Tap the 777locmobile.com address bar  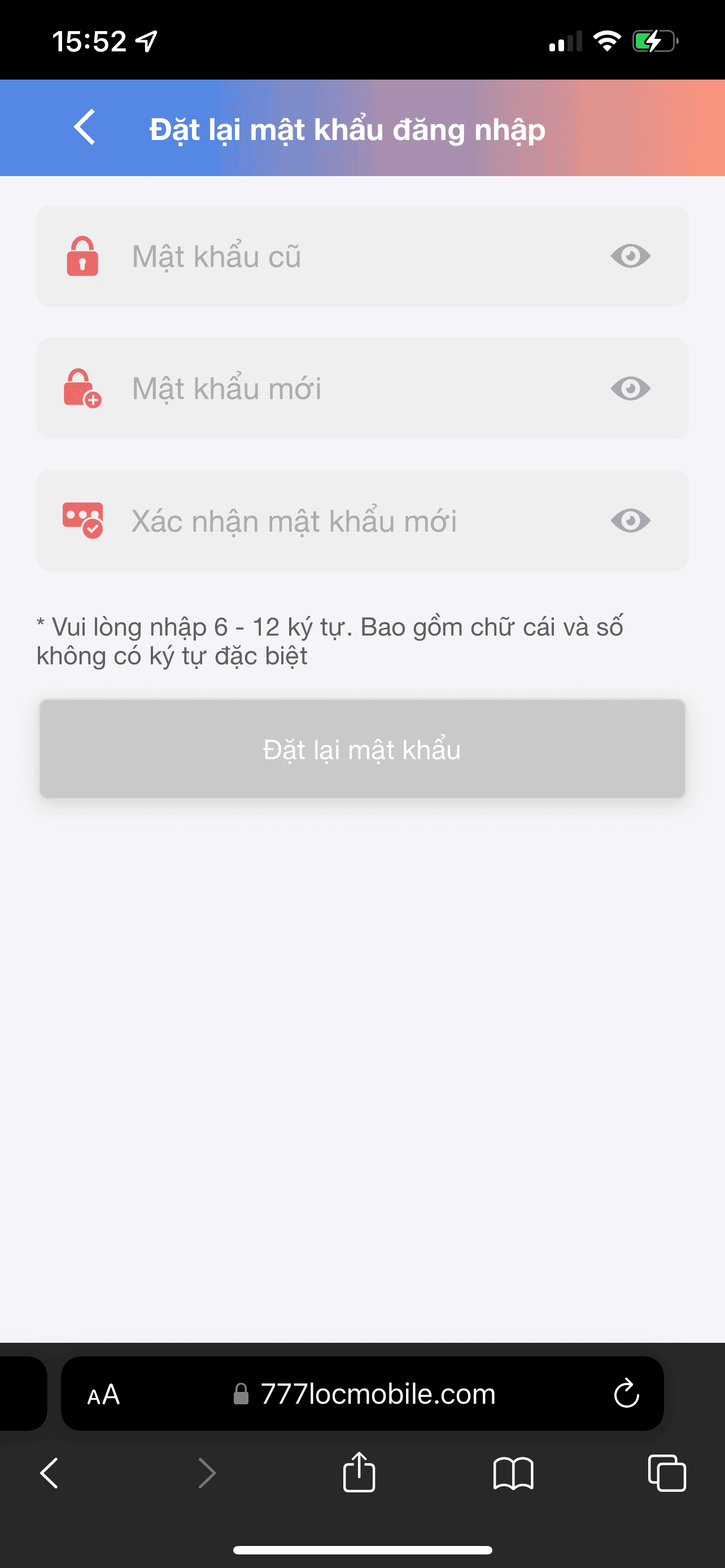pos(377,1395)
